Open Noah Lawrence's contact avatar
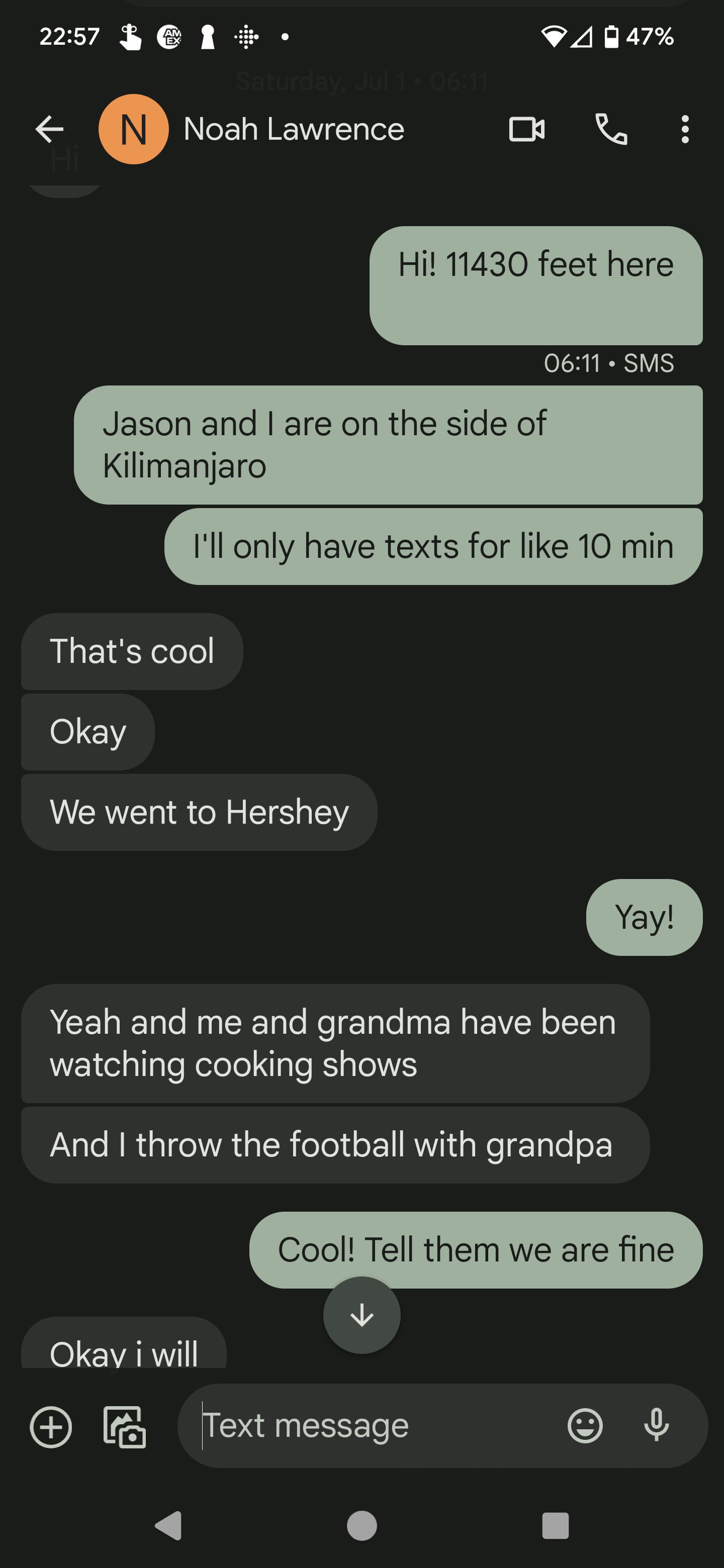The image size is (724, 1568). 133,129
